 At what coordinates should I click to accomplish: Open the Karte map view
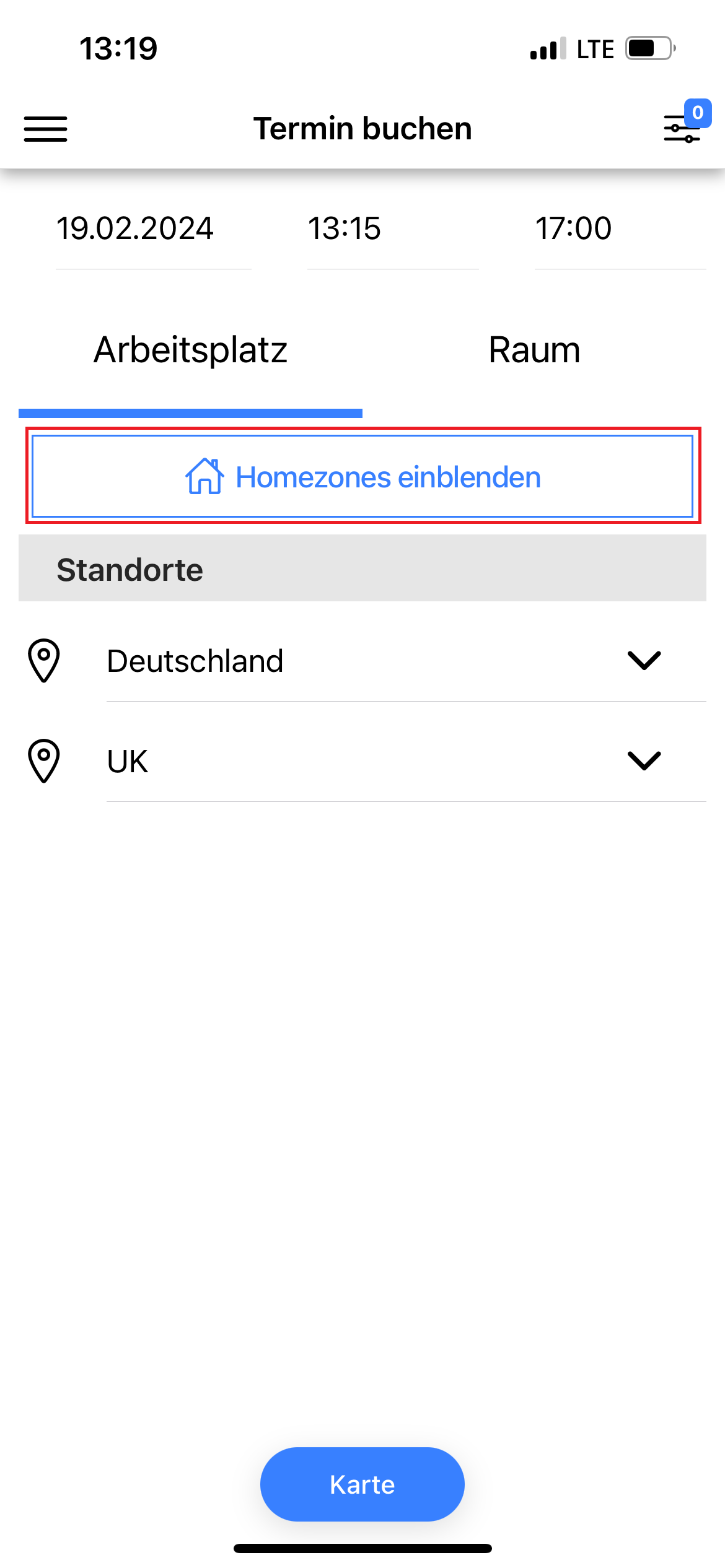362,1484
